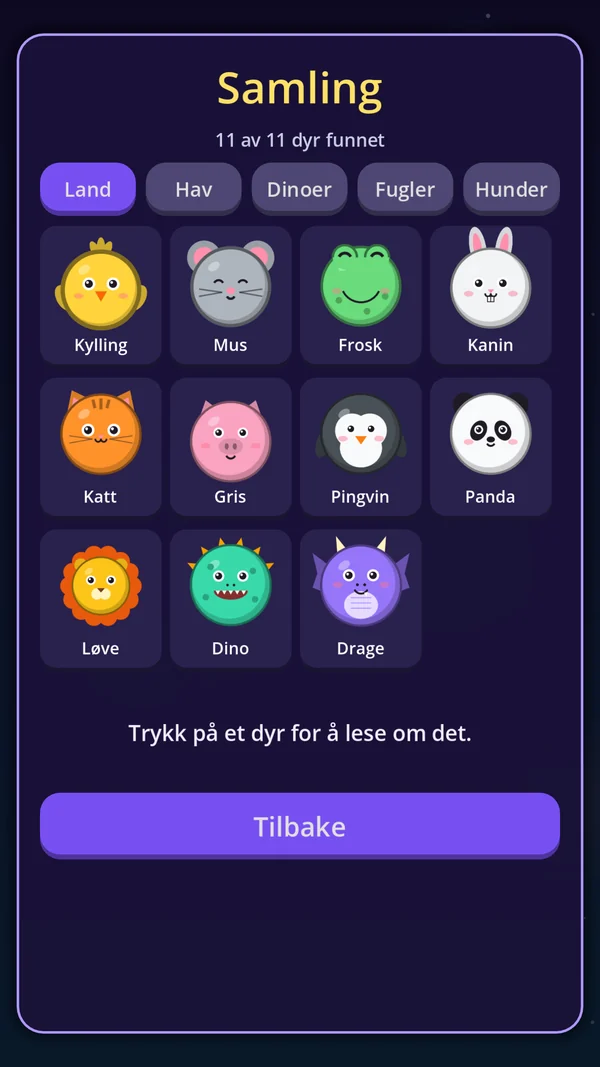This screenshot has width=600, height=1067.
Task: Select the Land category tab
Action: pyautogui.click(x=88, y=188)
